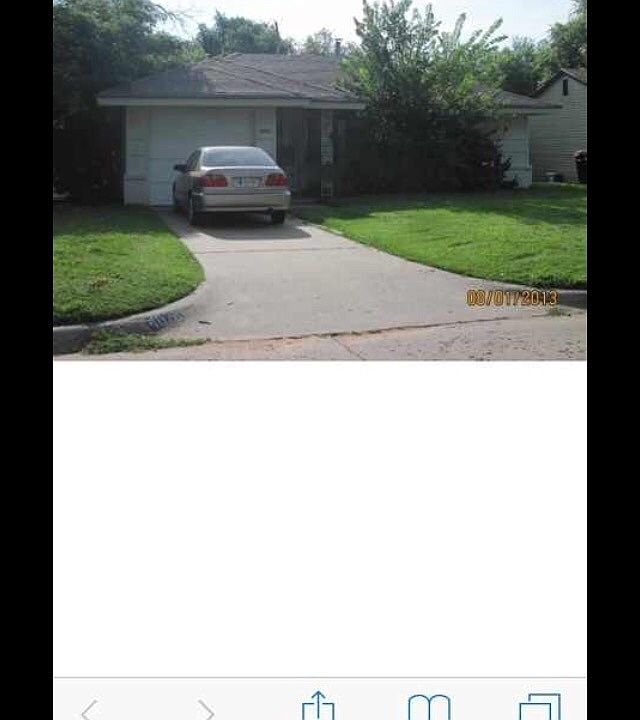The image size is (640, 720).
Task: Open the share sheet
Action: pos(318,706)
